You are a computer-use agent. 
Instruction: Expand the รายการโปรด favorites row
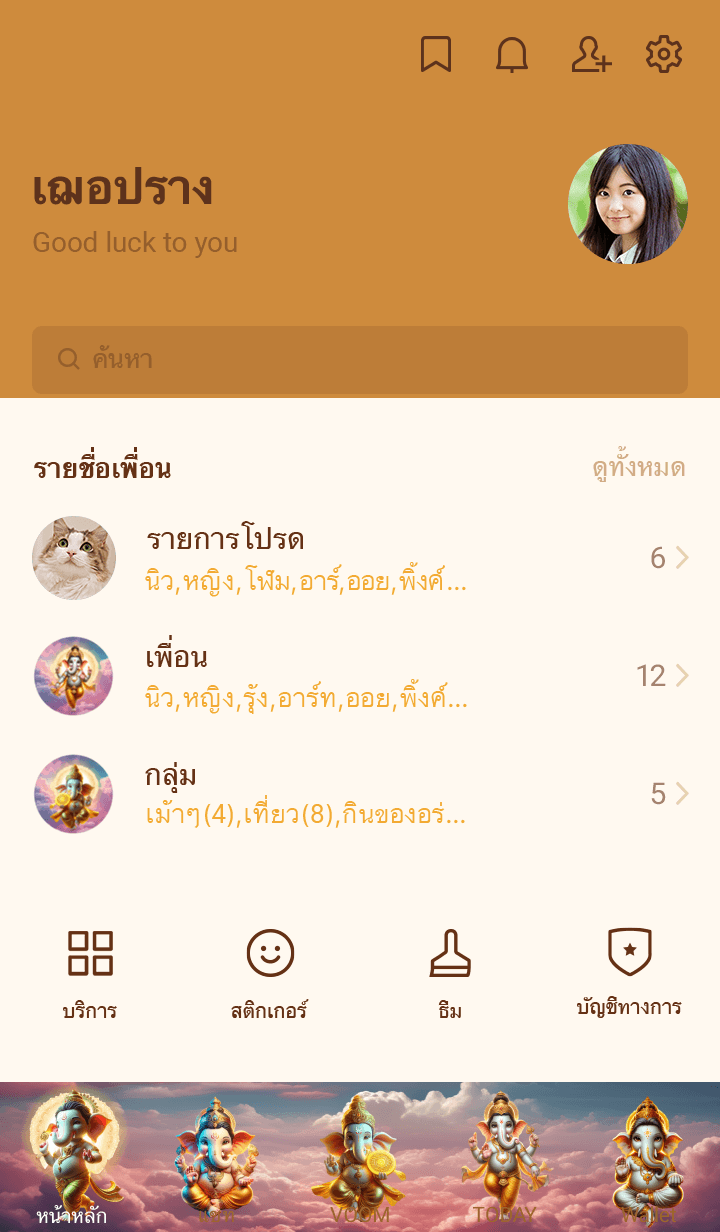(360, 558)
